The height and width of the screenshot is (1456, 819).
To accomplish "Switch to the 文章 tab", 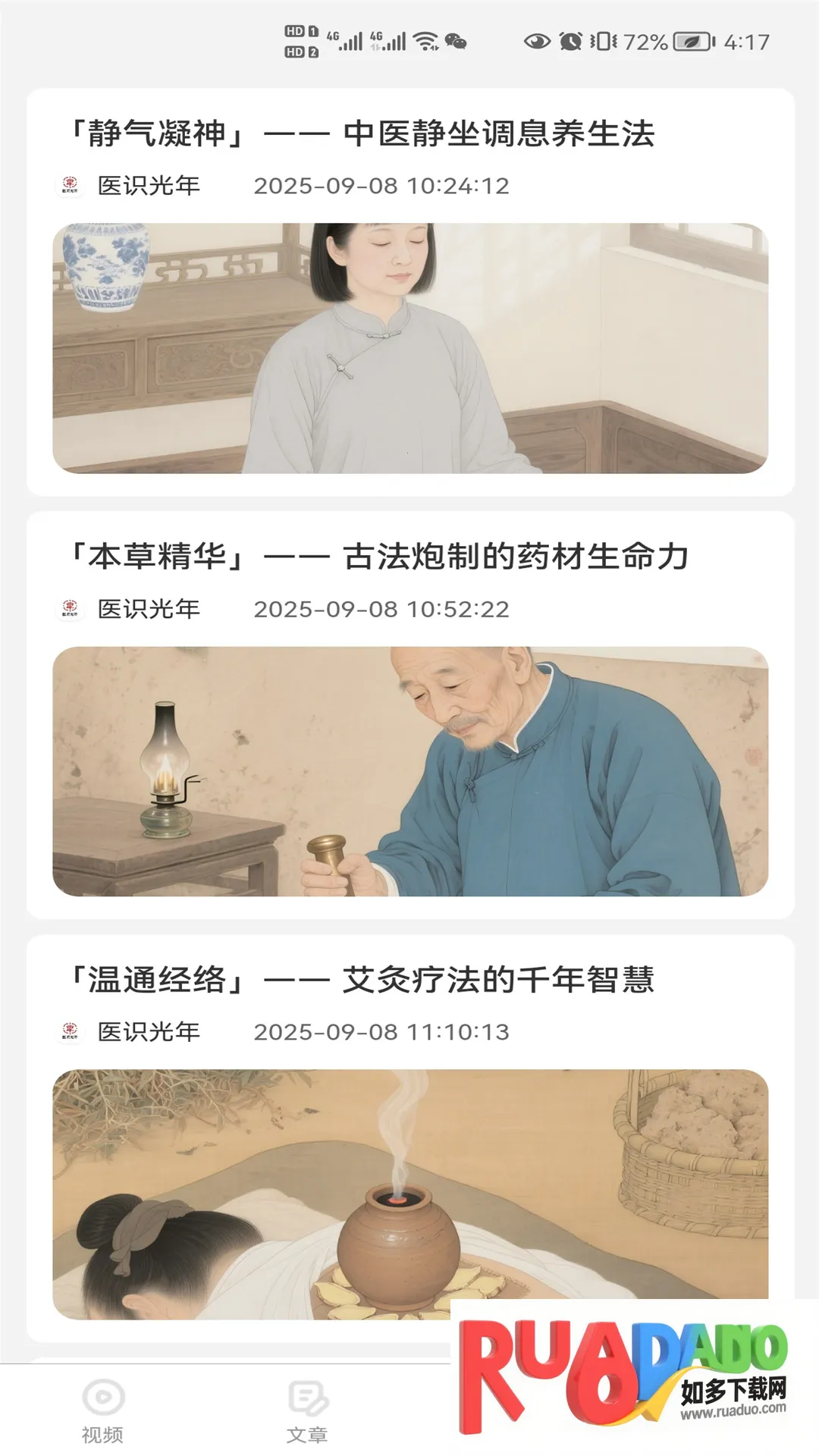I will pos(307,1410).
